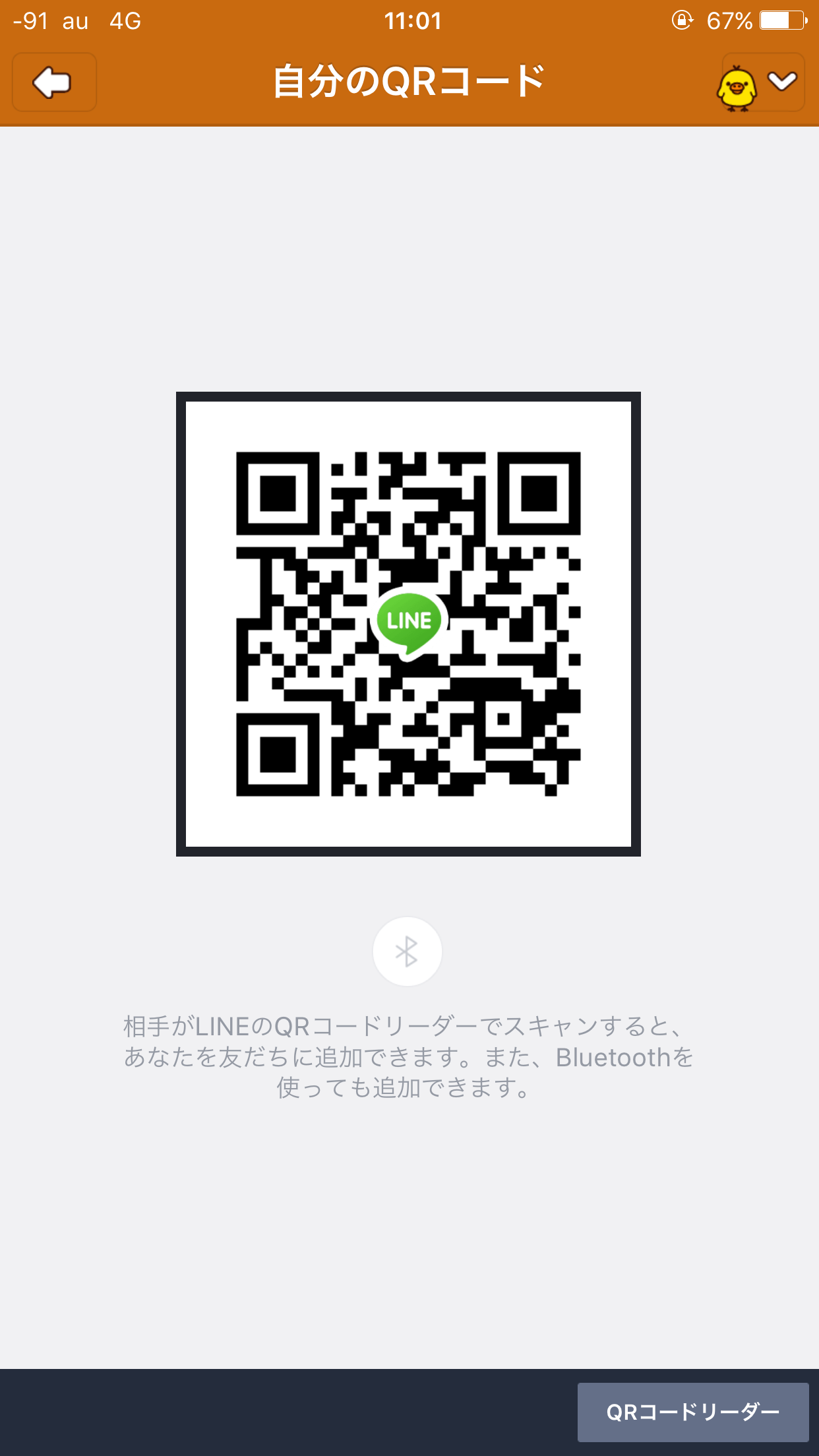Tap the Bluetooth icon below QR code

[407, 952]
